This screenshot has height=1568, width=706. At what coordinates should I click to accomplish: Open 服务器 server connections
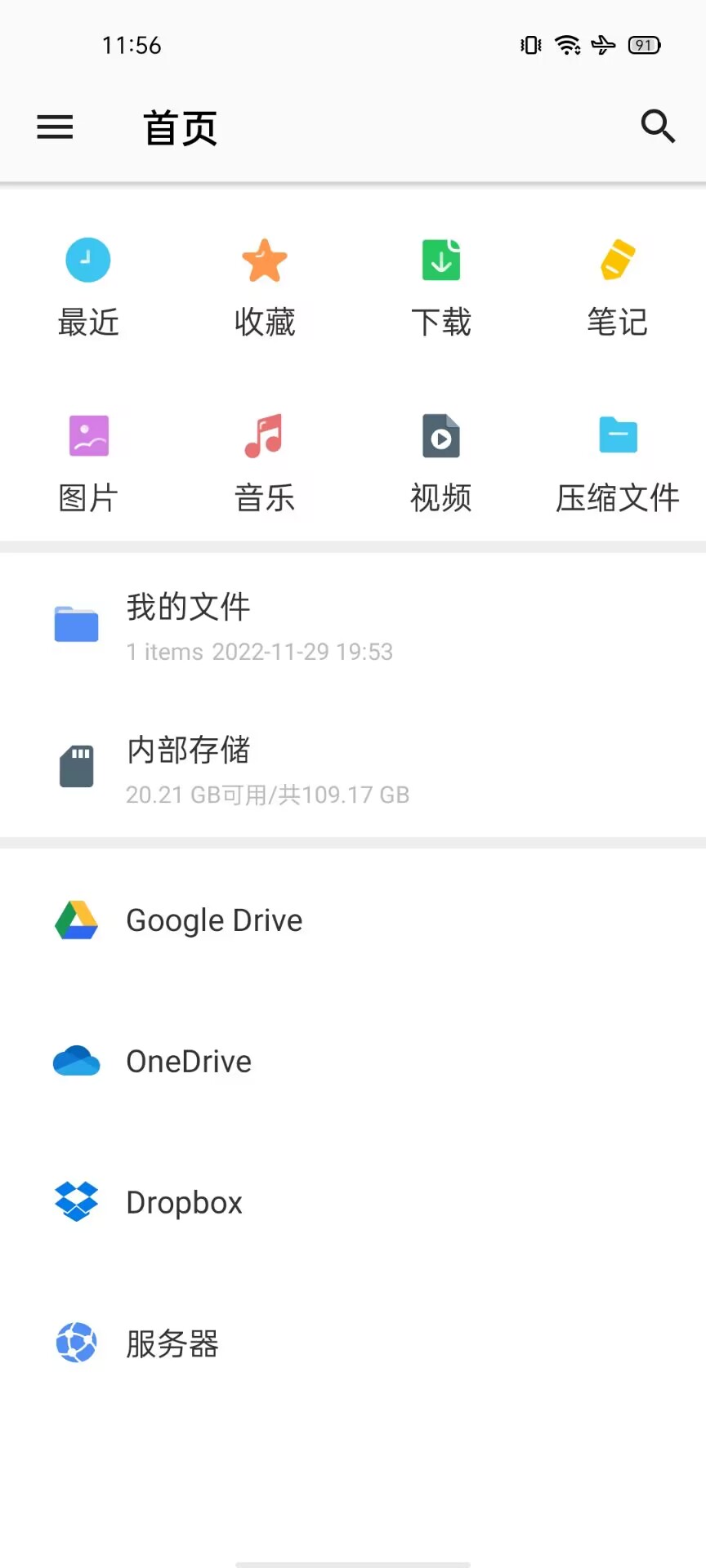tap(353, 1343)
